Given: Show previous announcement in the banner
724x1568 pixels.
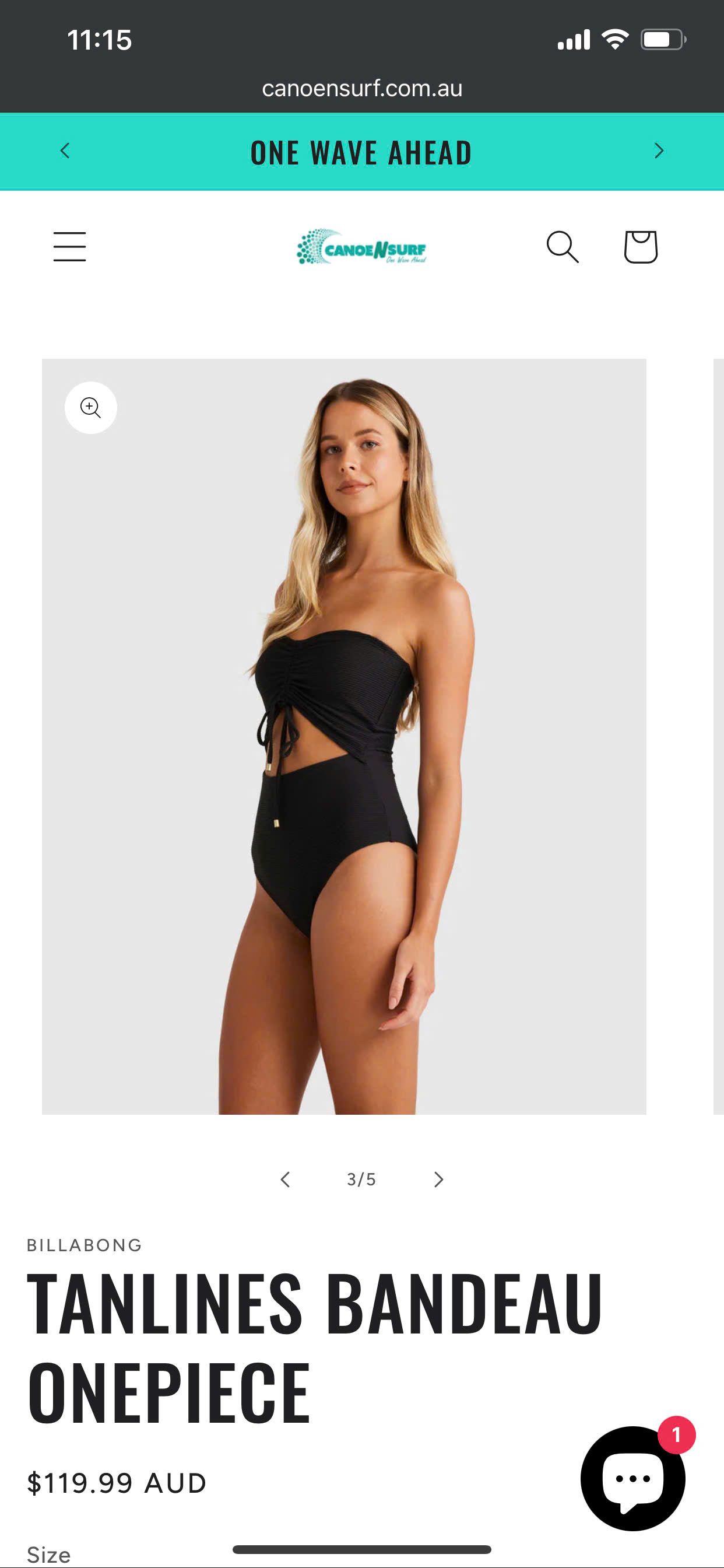Looking at the screenshot, I should 65,151.
